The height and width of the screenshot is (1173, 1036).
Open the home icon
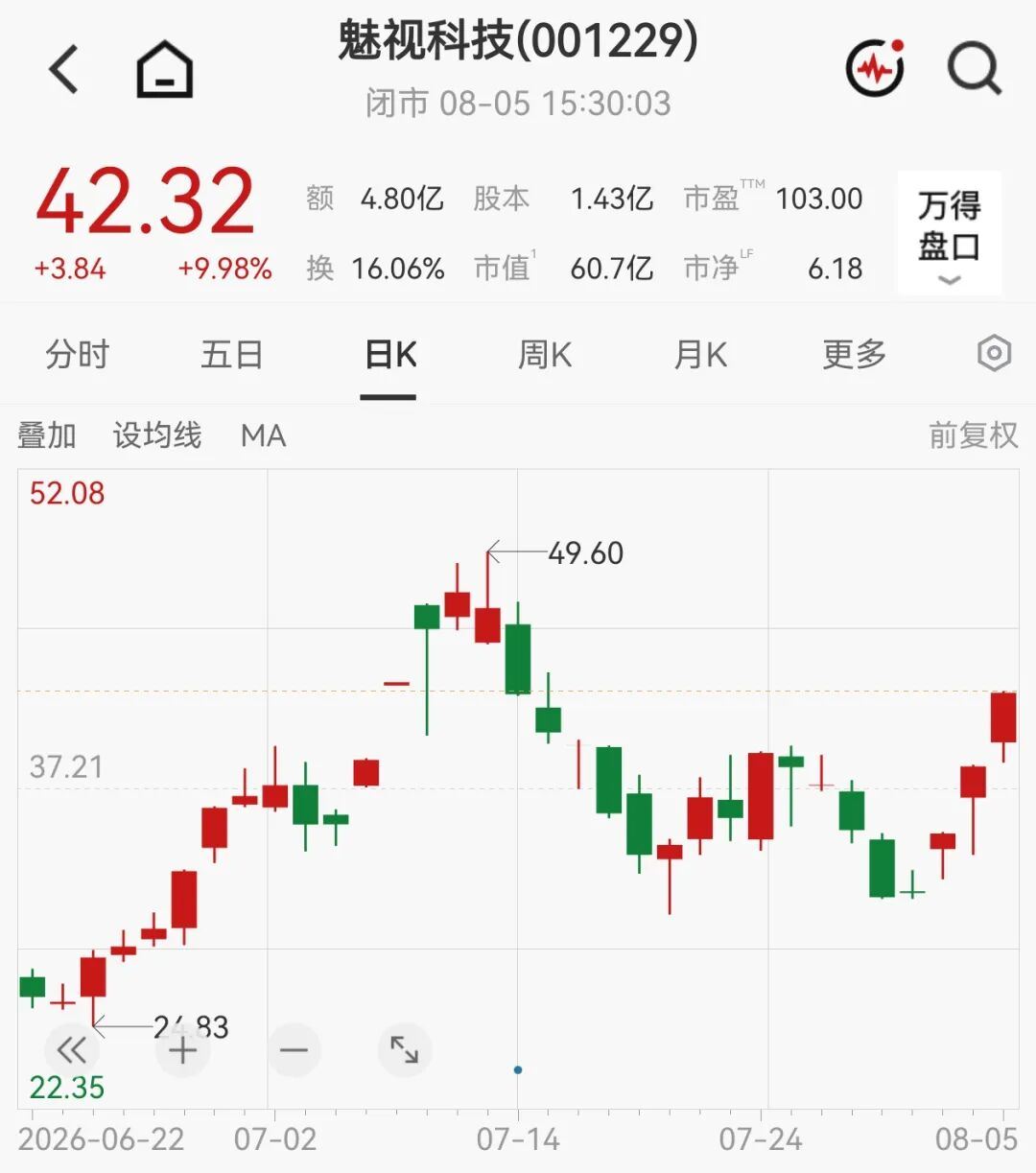[164, 70]
